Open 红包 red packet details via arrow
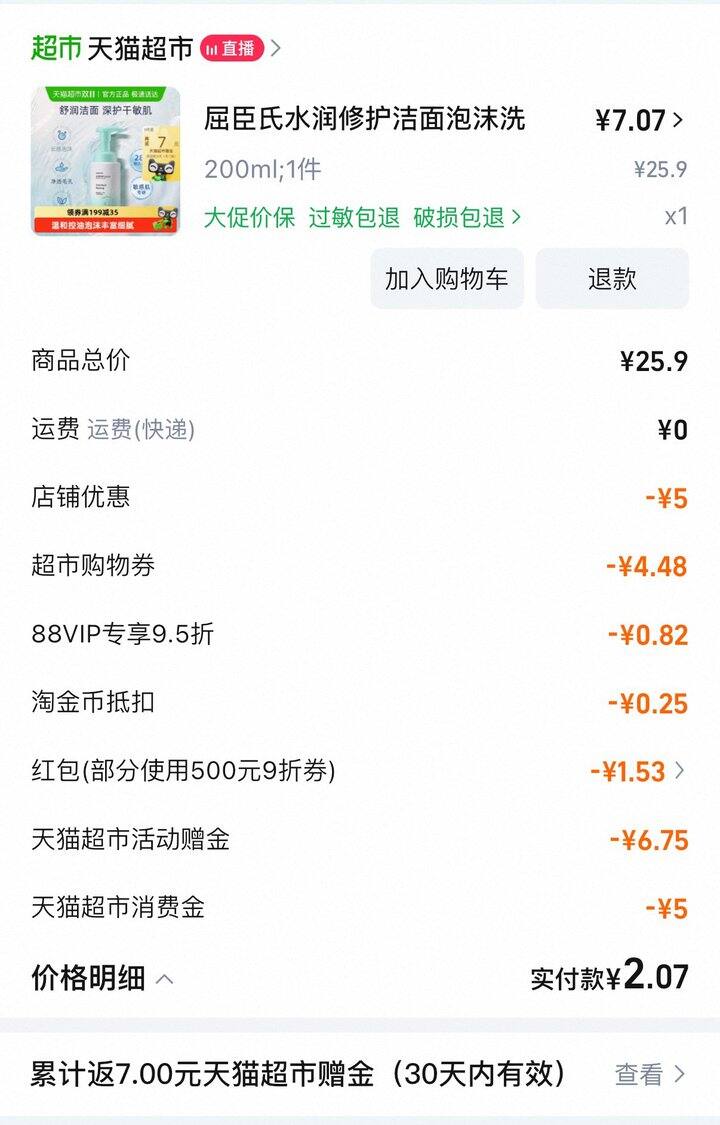 pyautogui.click(x=682, y=771)
